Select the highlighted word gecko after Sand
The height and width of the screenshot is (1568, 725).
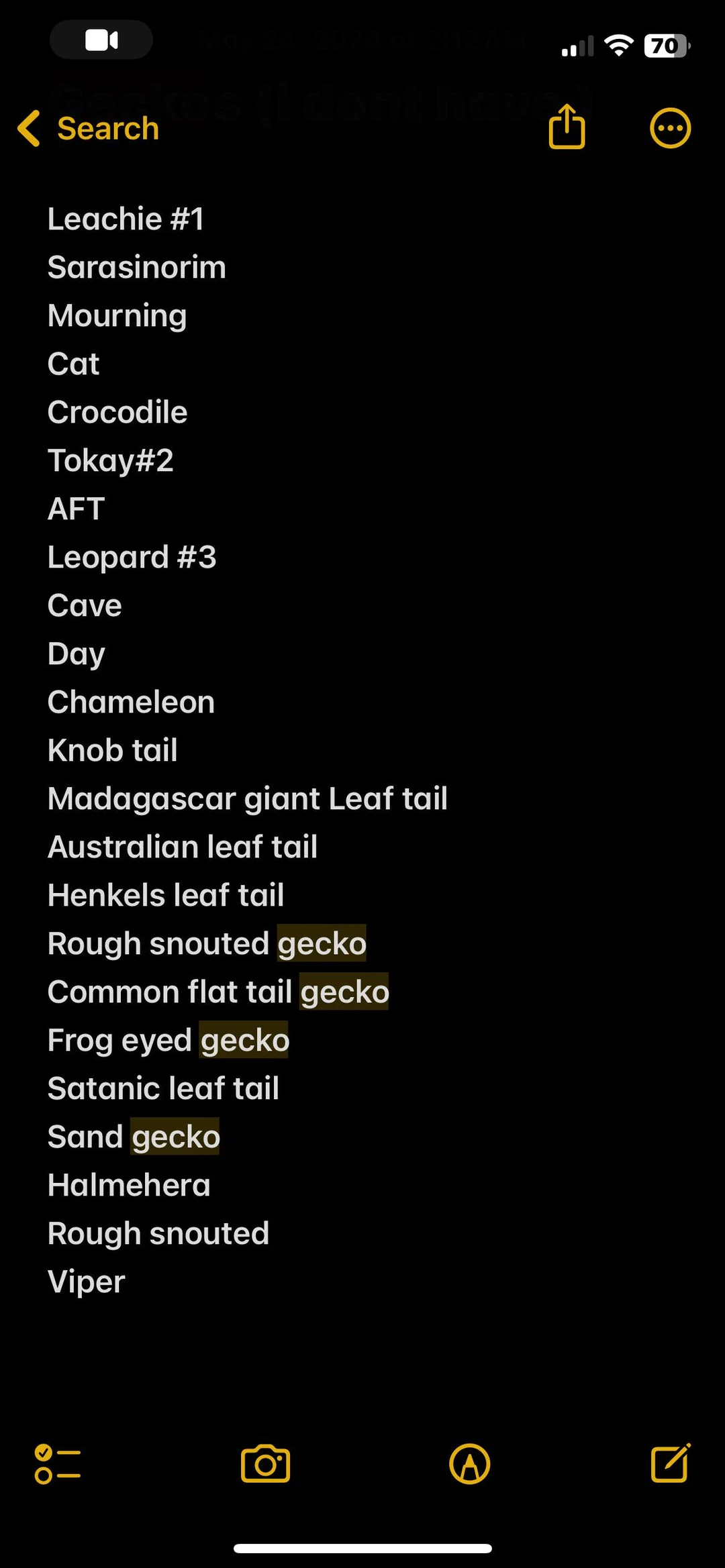click(175, 1136)
